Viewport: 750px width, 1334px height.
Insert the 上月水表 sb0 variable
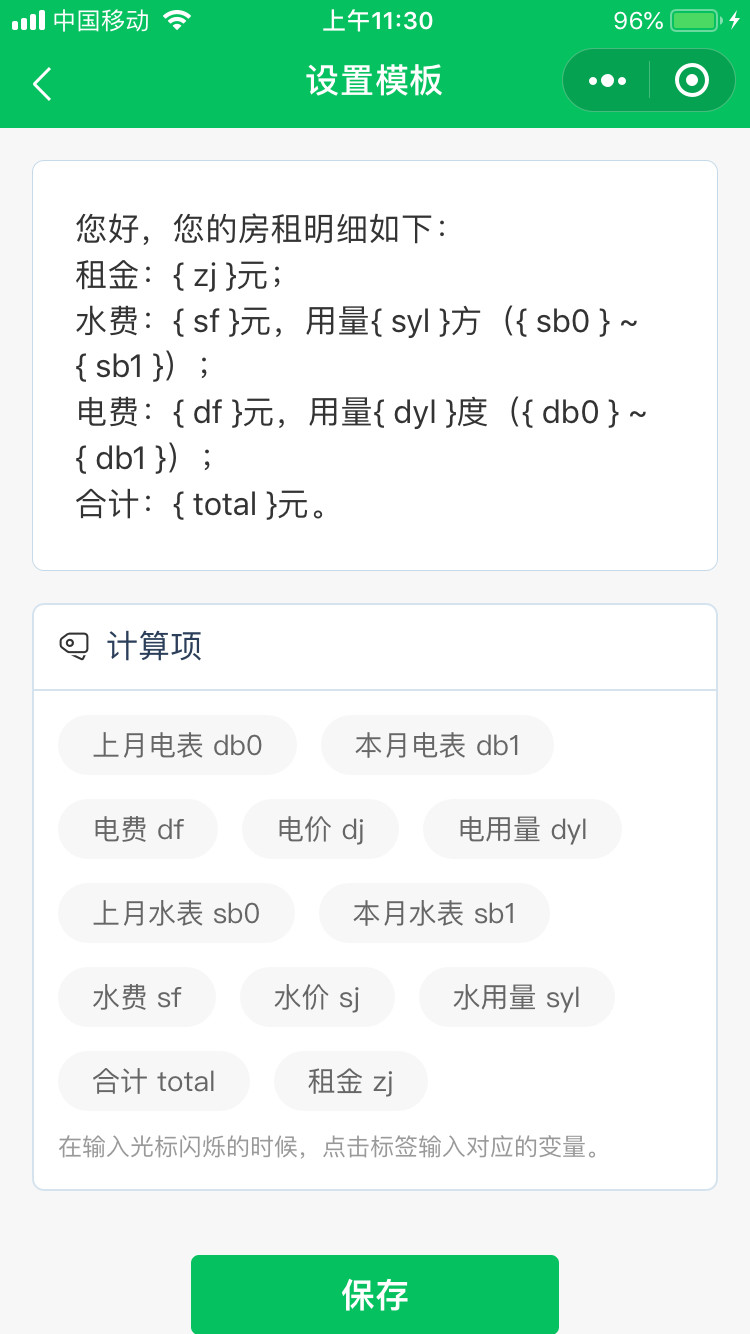coord(176,913)
